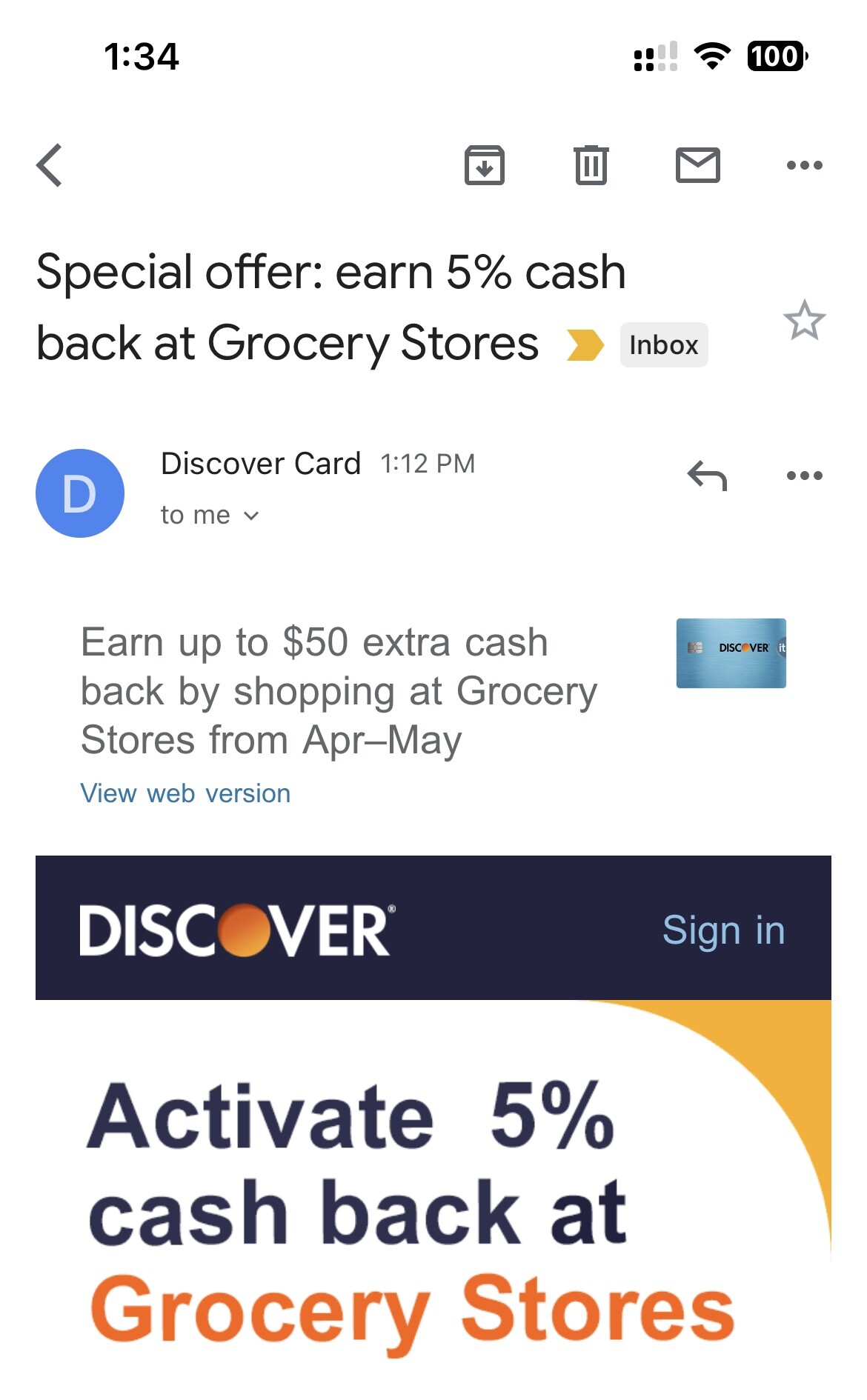Delete this email with the trash icon
This screenshot has width=867, height=1400.
591,164
